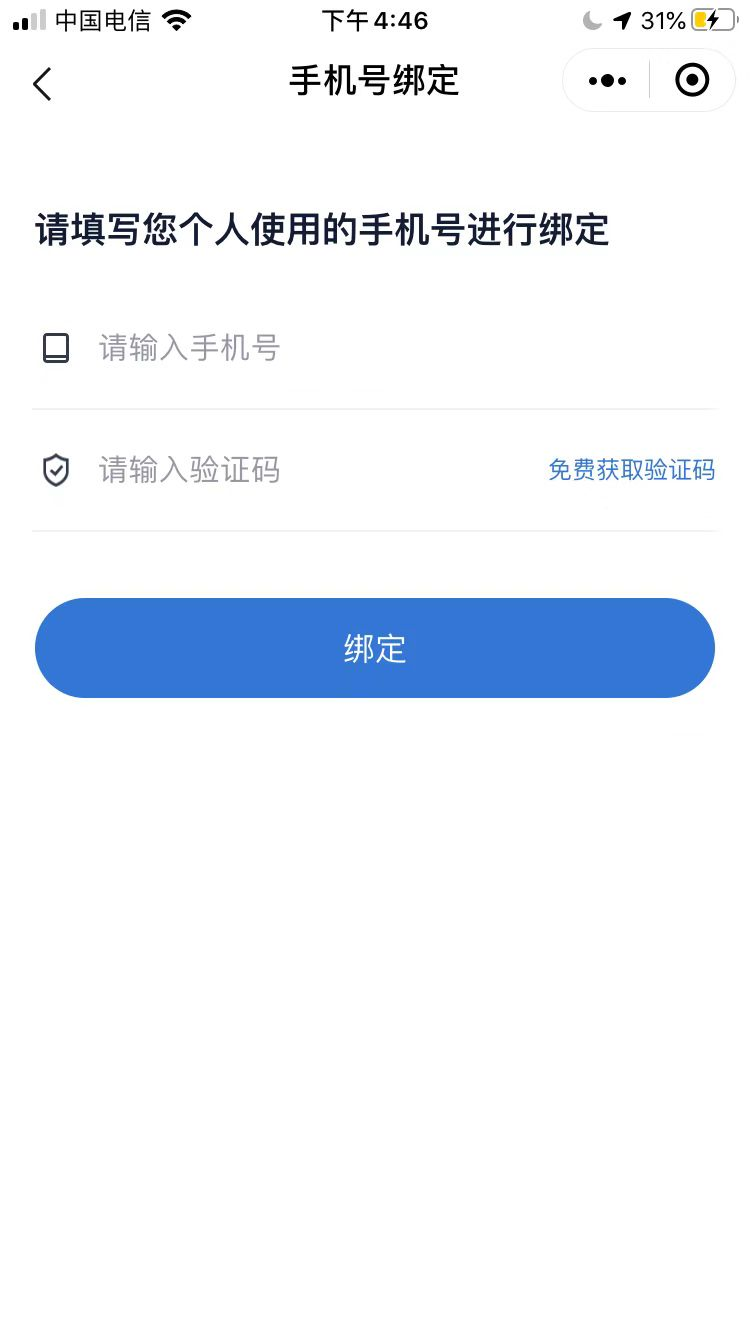
Task: Select the 请输入验证码 verification code field
Action: [300, 470]
